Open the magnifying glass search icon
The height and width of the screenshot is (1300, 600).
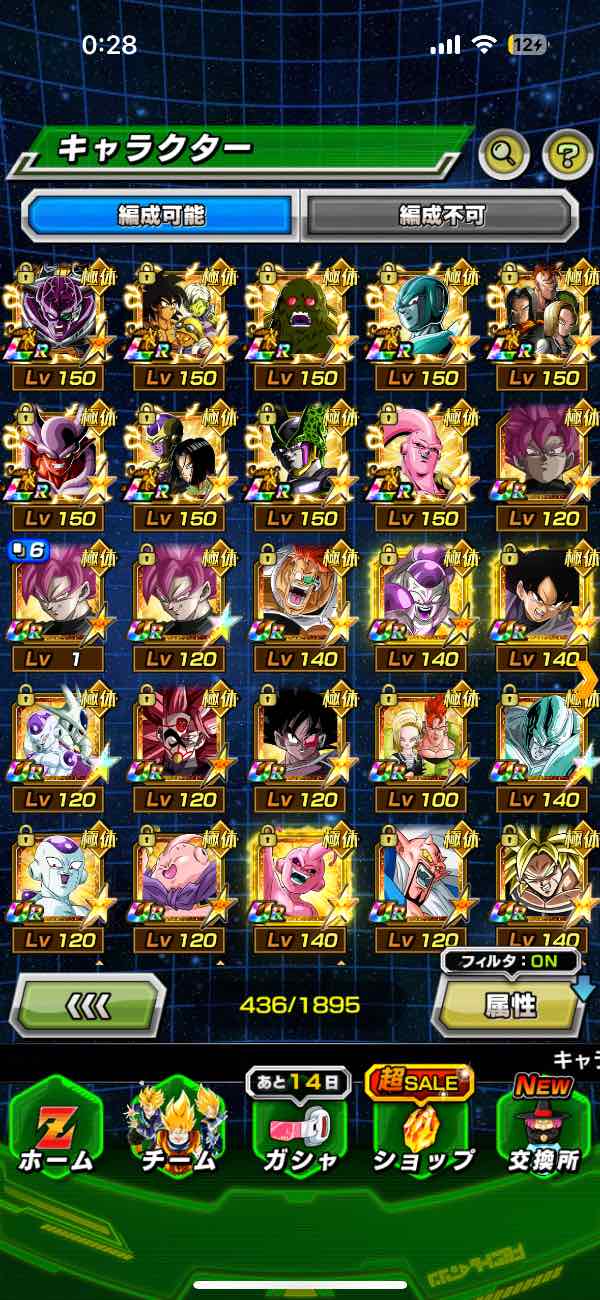tap(504, 153)
